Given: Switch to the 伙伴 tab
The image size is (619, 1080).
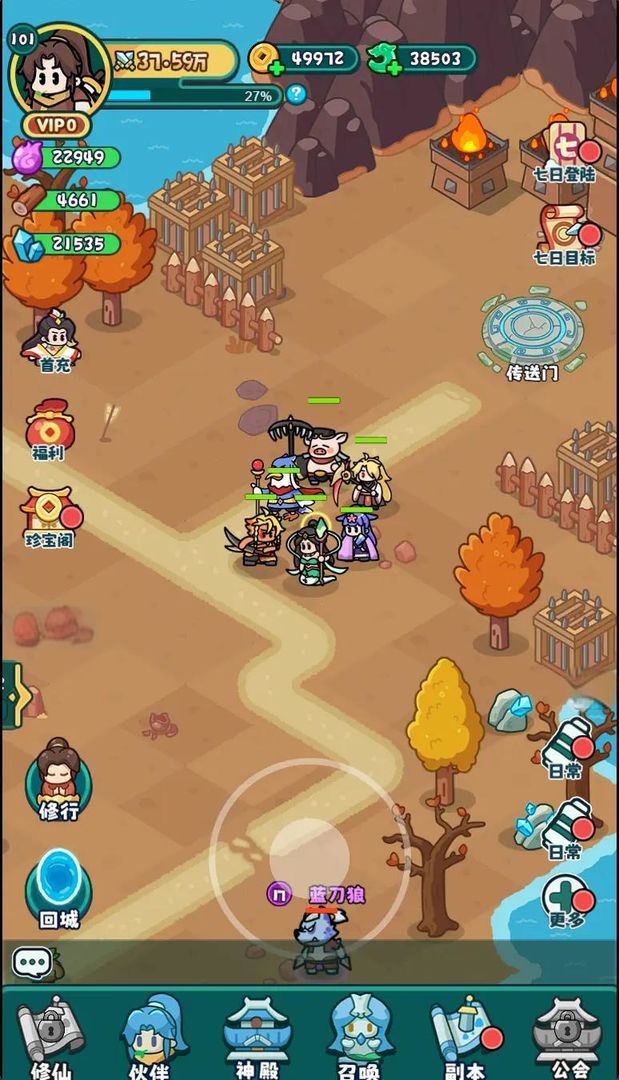Looking at the screenshot, I should pos(151,1037).
